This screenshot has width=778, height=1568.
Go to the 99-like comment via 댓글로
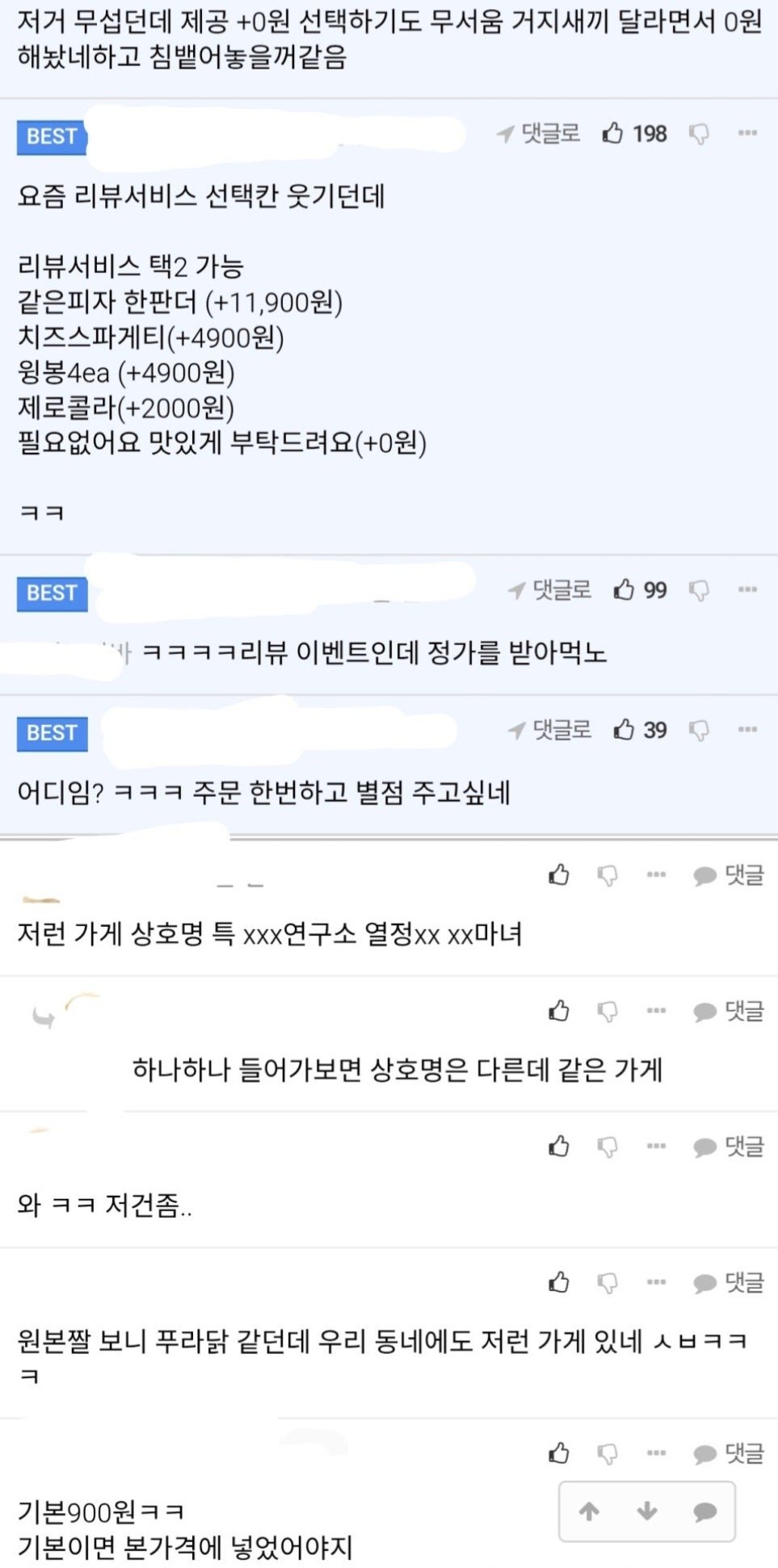click(549, 590)
